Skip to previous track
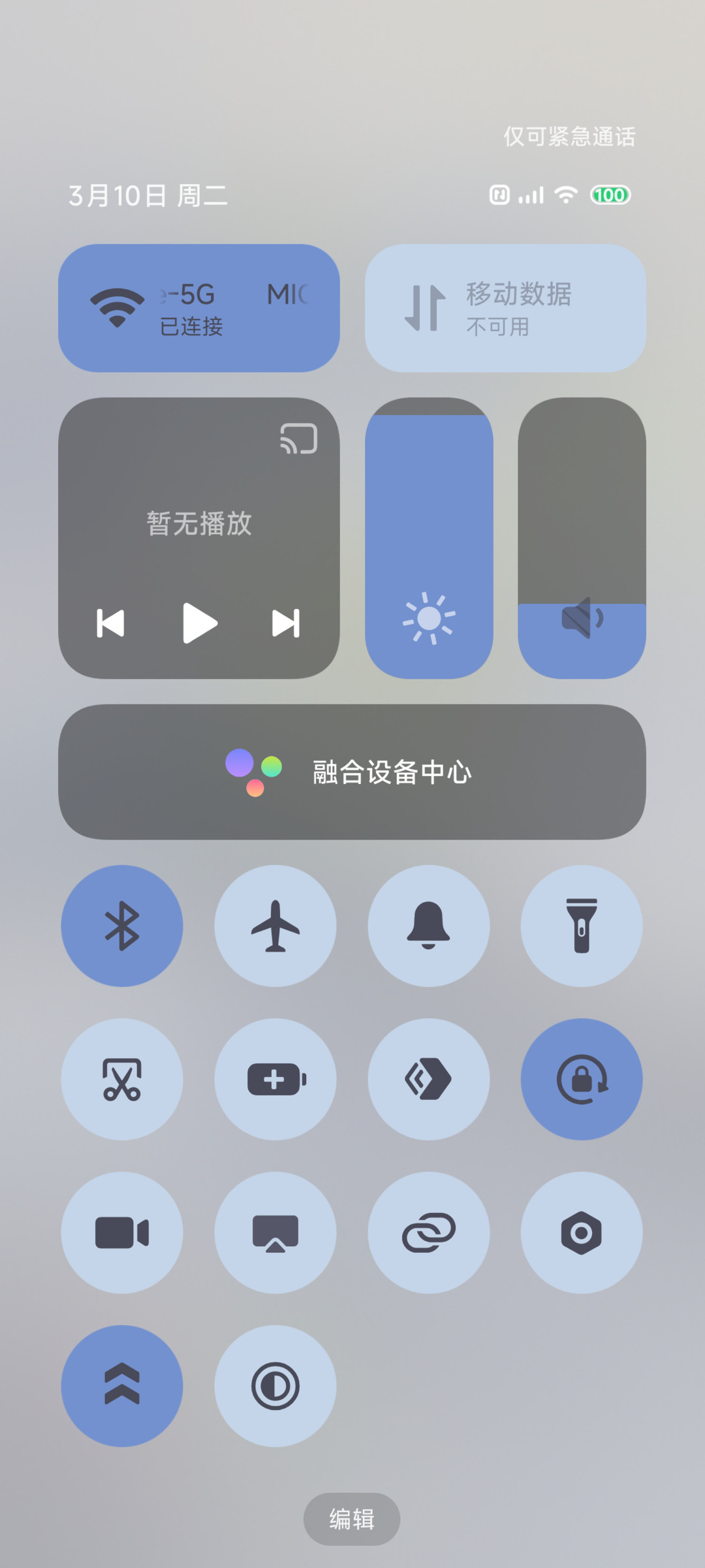705x1568 pixels. [x=110, y=623]
